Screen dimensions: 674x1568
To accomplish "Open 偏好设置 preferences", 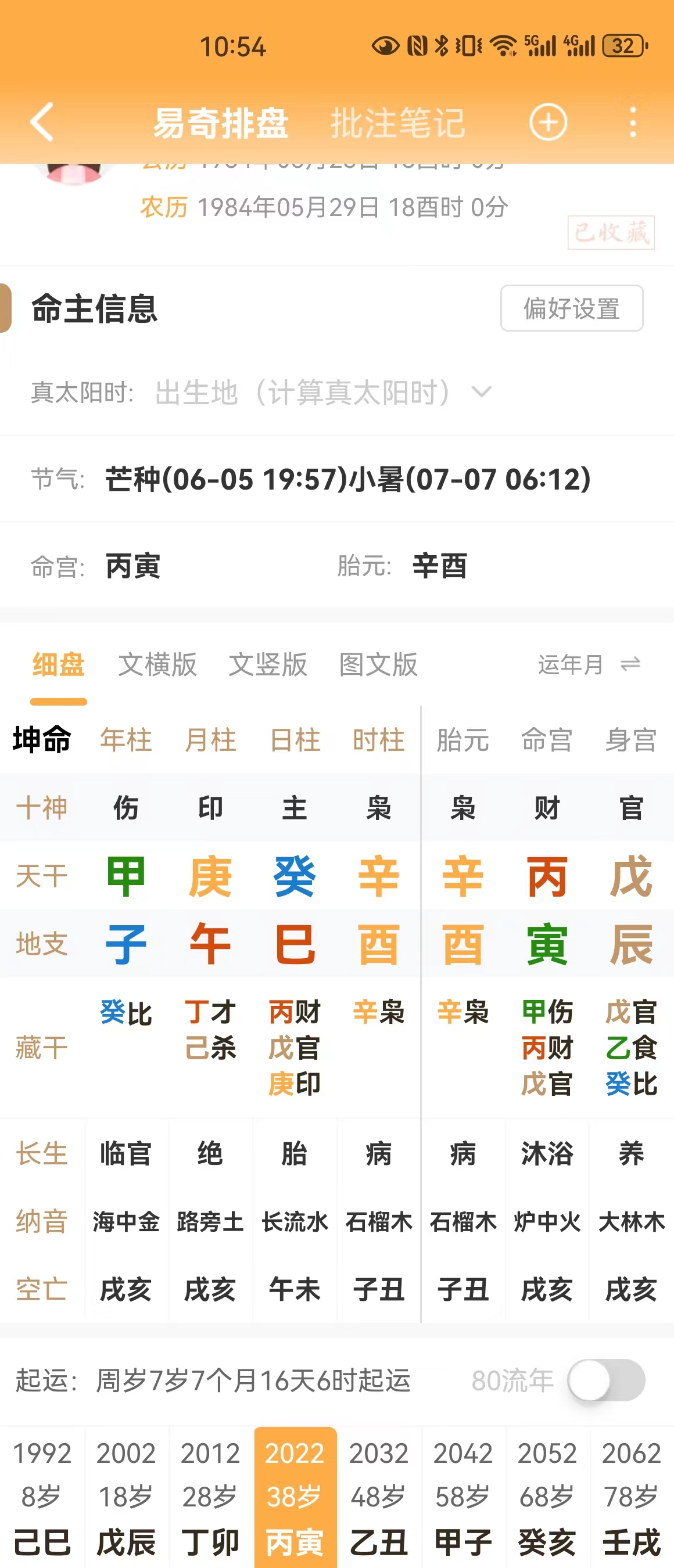I will click(571, 308).
